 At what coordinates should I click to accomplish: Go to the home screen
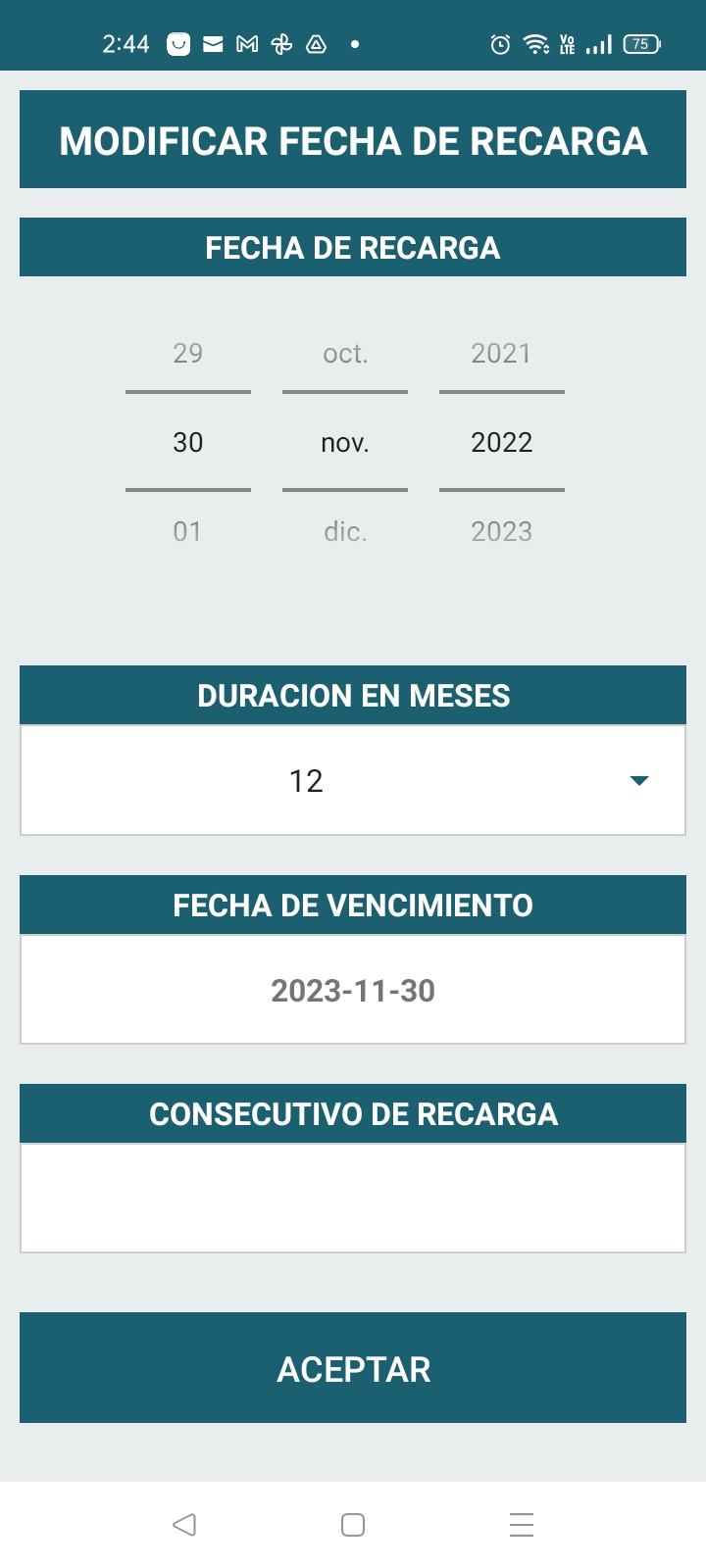353,1525
